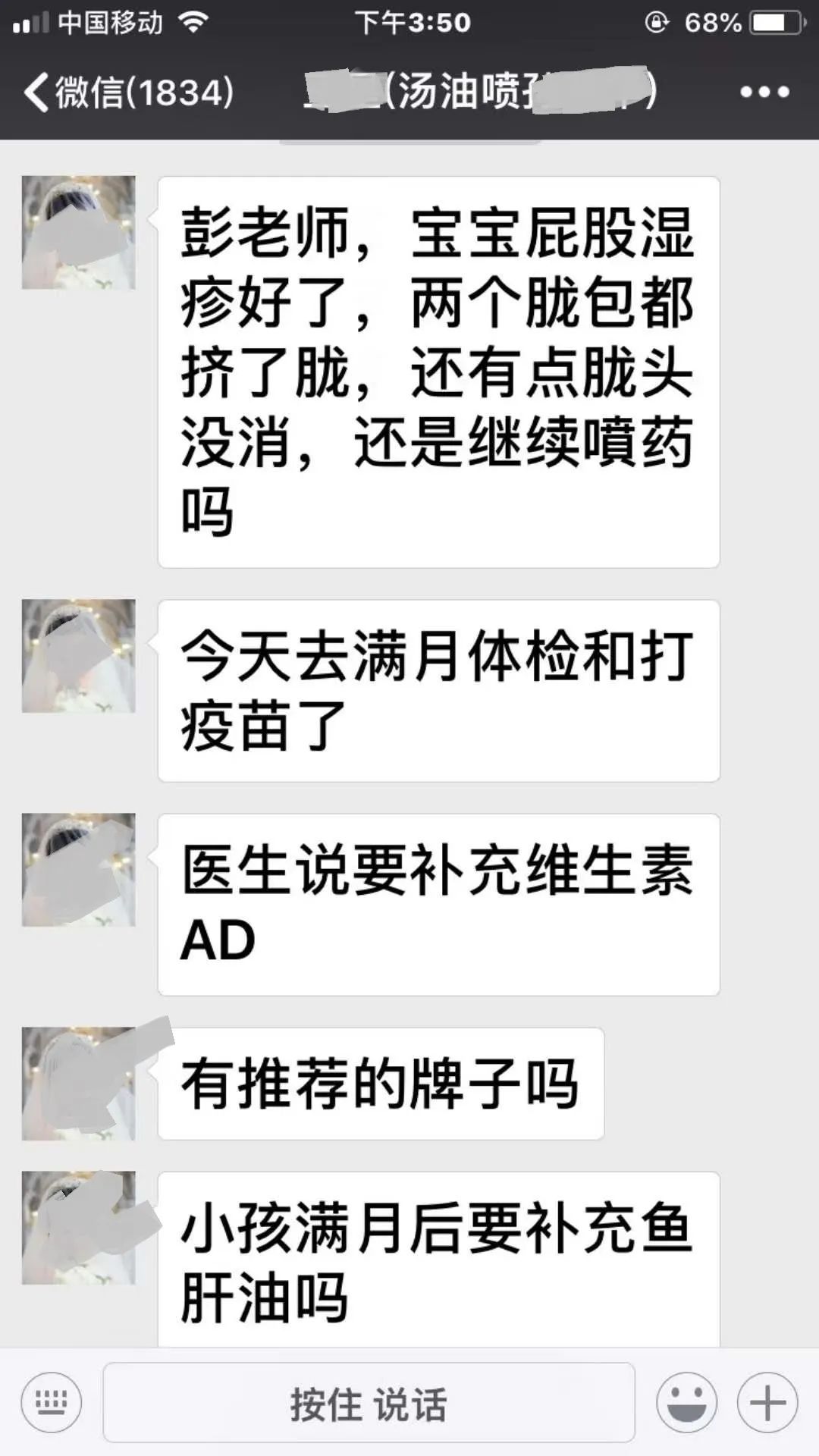Open the plus attachment menu
Viewport: 819px width, 1456px height.
(x=767, y=1402)
